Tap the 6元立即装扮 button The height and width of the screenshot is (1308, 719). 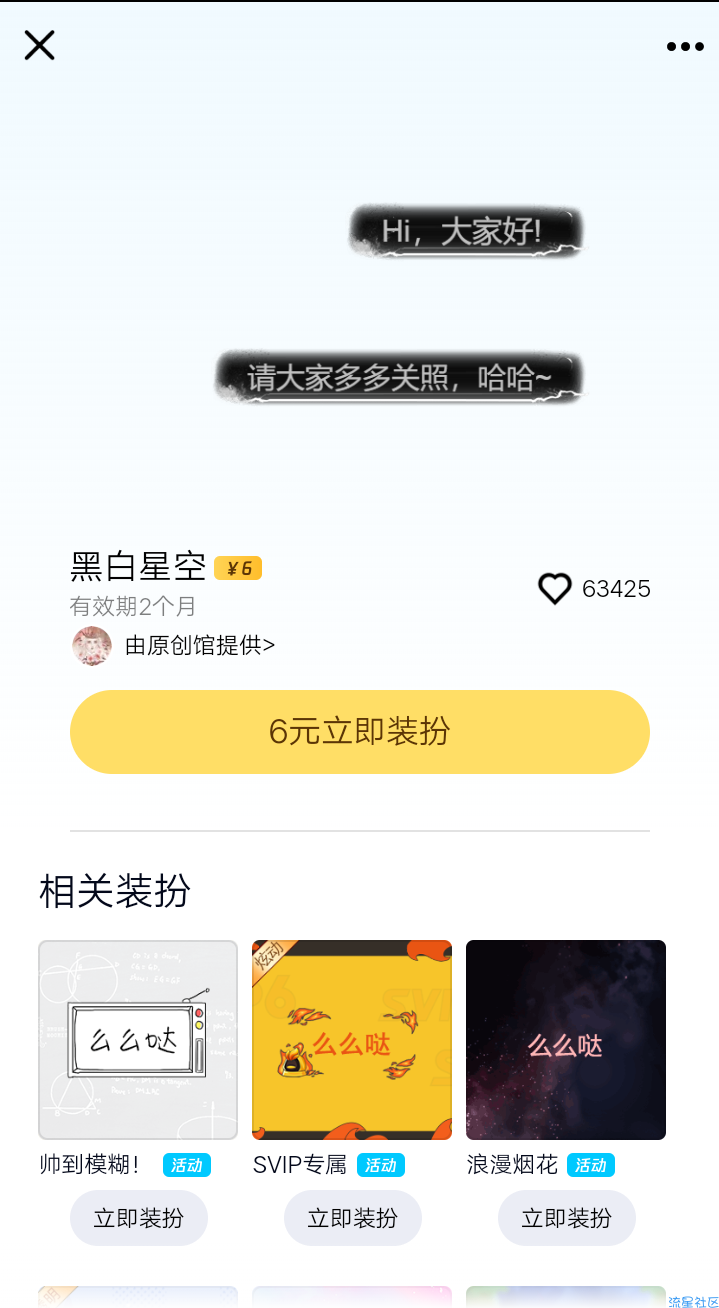coord(360,732)
